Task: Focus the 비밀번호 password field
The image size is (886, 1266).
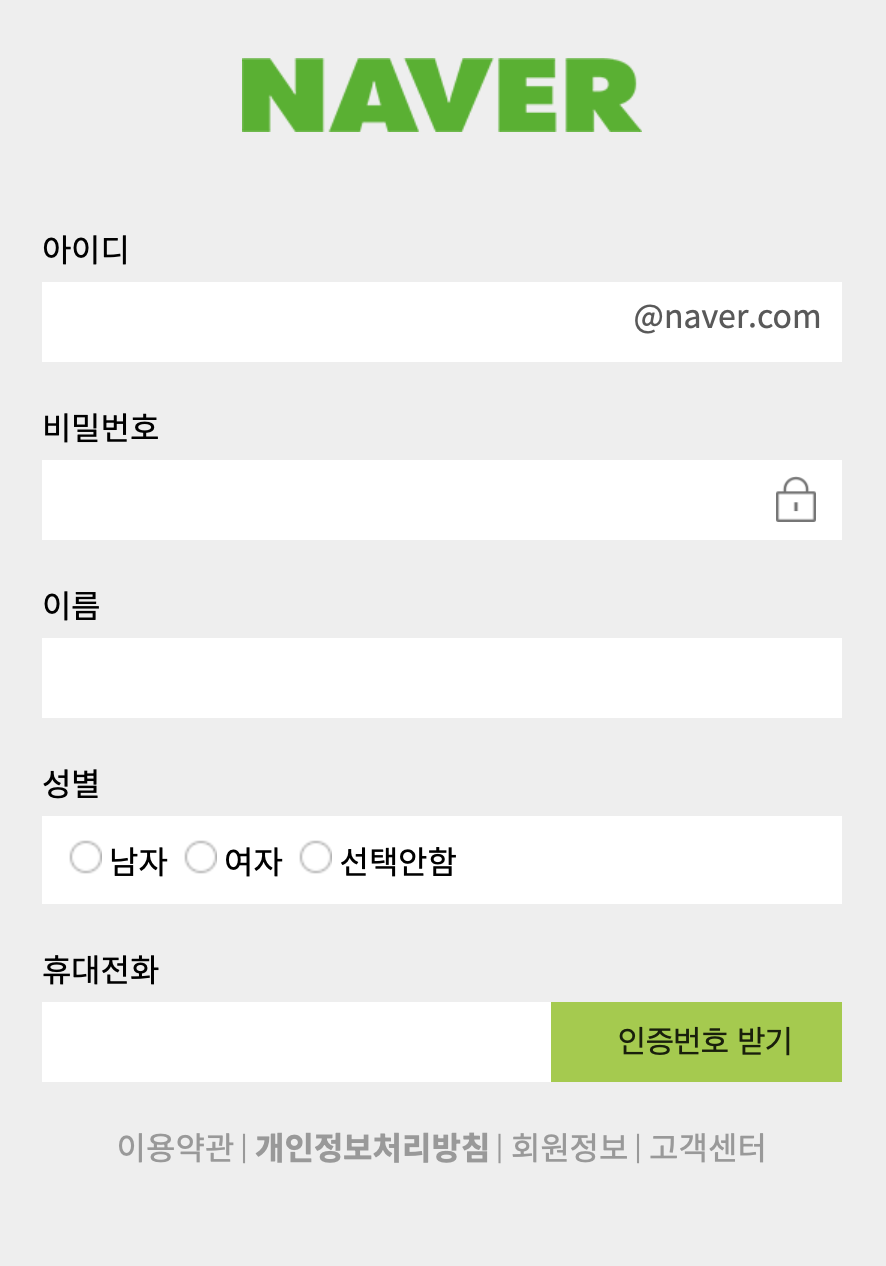Action: coord(400,500)
